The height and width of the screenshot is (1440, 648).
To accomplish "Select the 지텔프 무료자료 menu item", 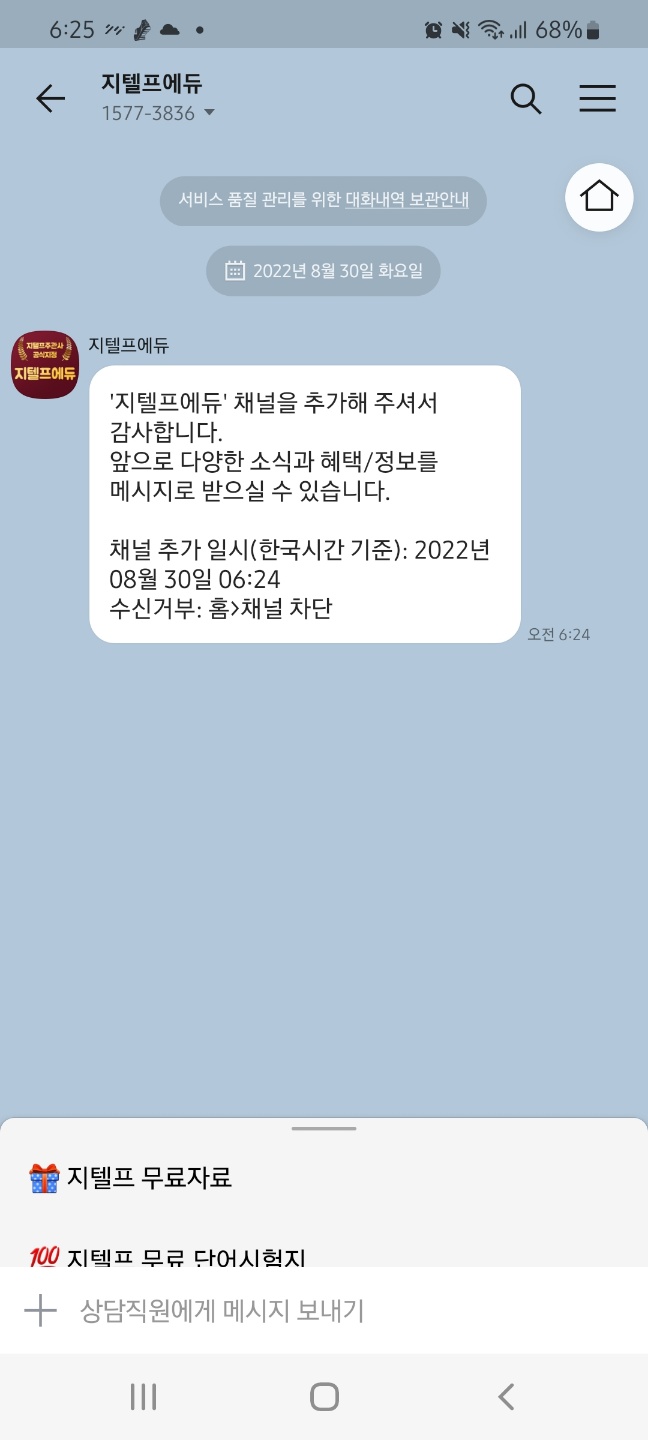I will (148, 1178).
